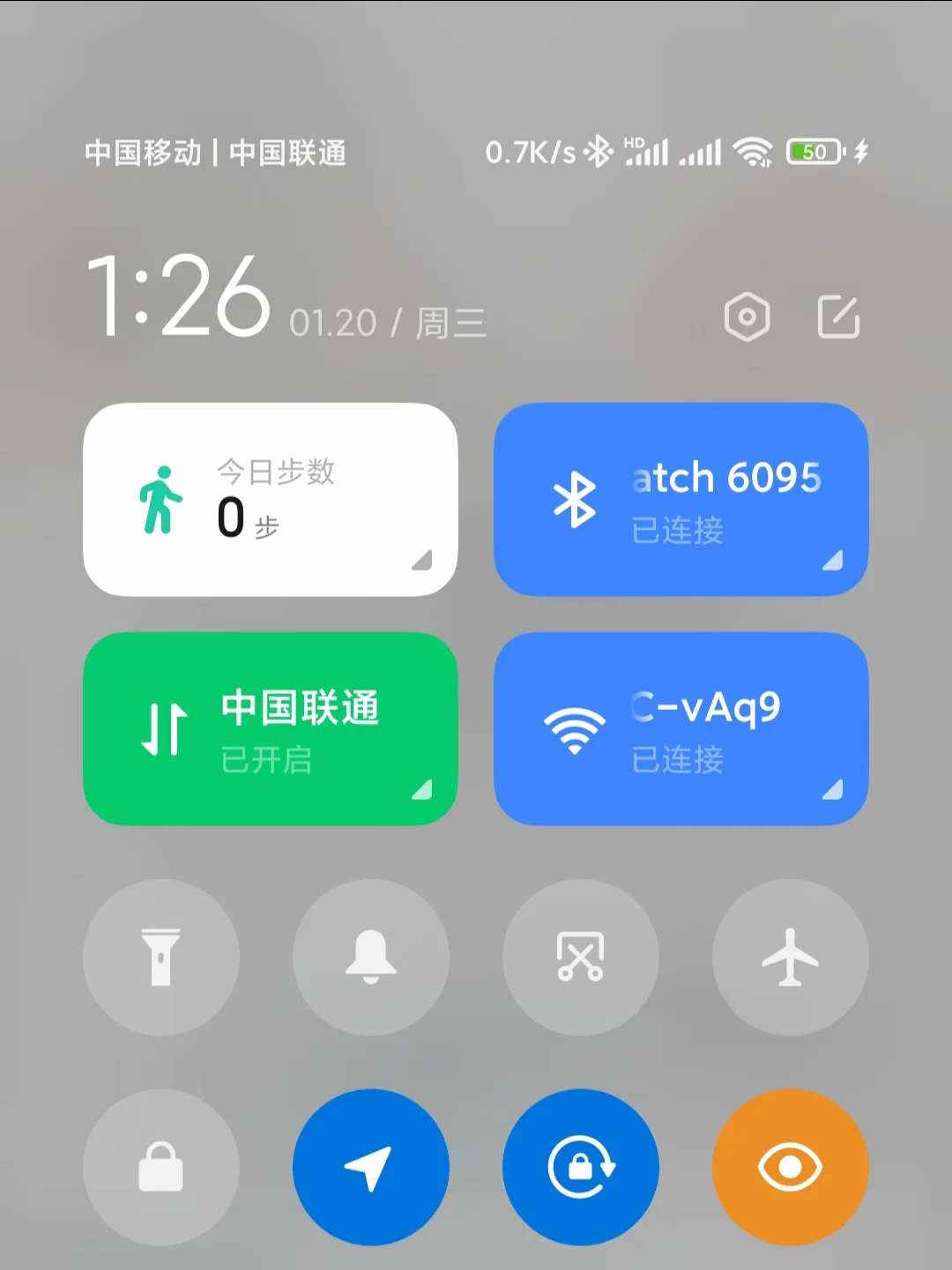Viewport: 952px width, 1270px height.
Task: Tap the lock screen tile
Action: point(161,1167)
